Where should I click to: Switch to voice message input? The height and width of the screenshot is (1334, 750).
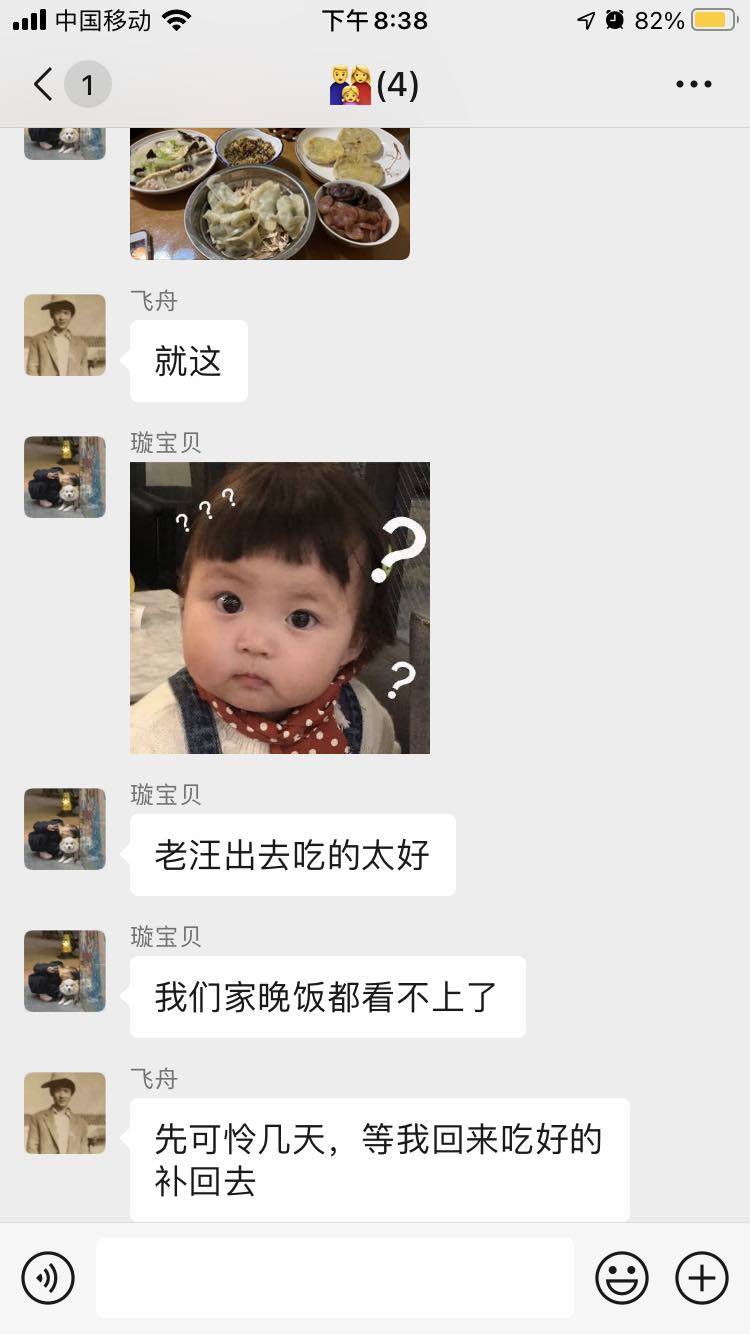(48, 1277)
